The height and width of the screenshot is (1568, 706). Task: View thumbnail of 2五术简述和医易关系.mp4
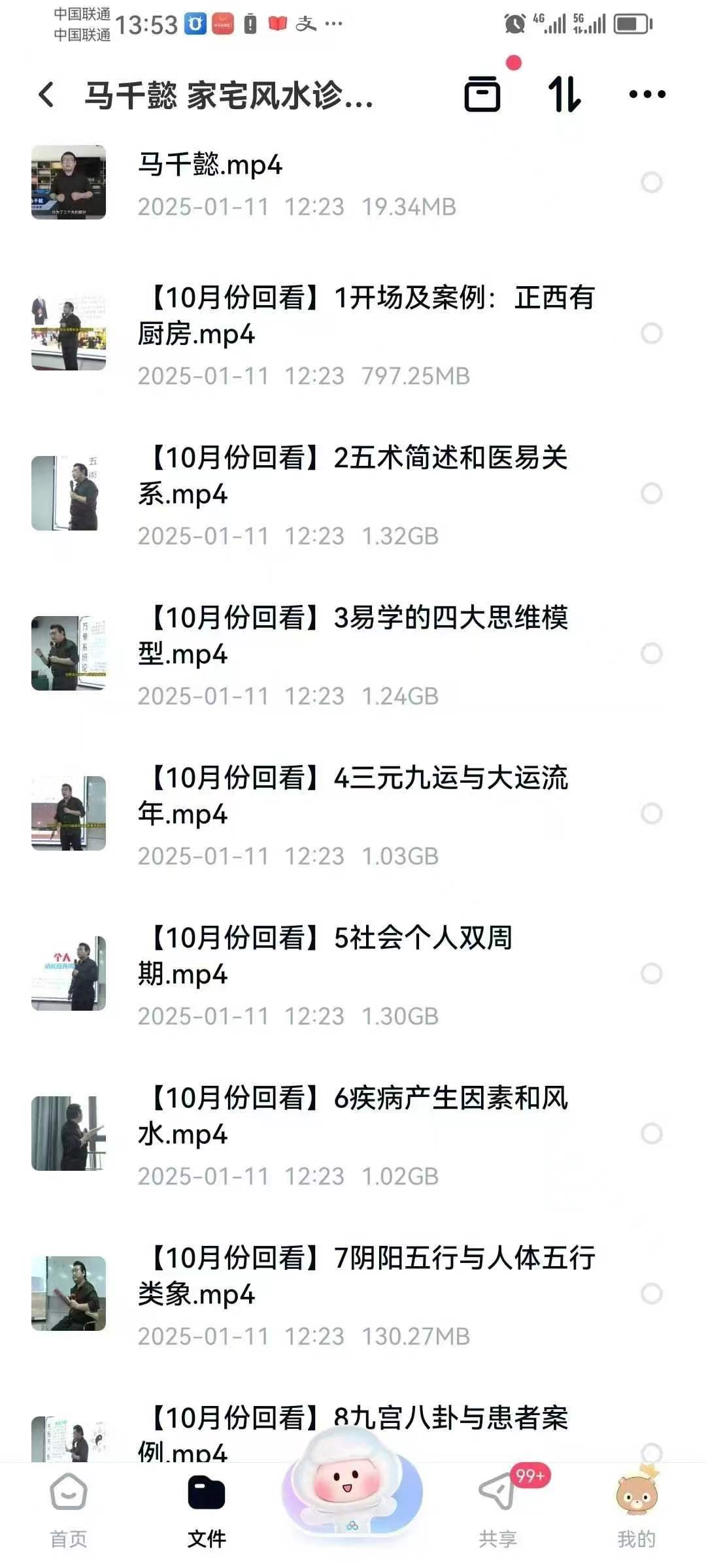[69, 493]
